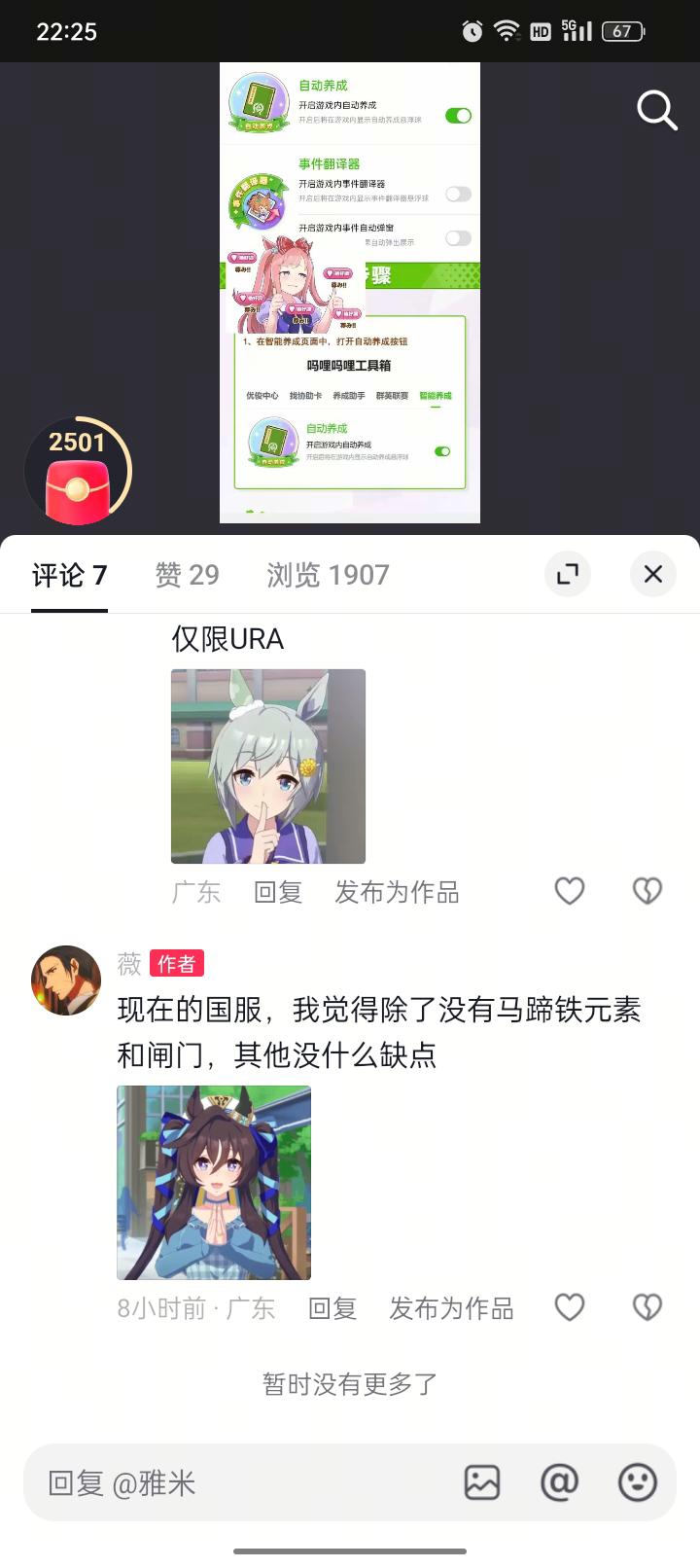The image size is (700, 1568).
Task: Switch to the 赞 29 tab
Action: point(187,576)
